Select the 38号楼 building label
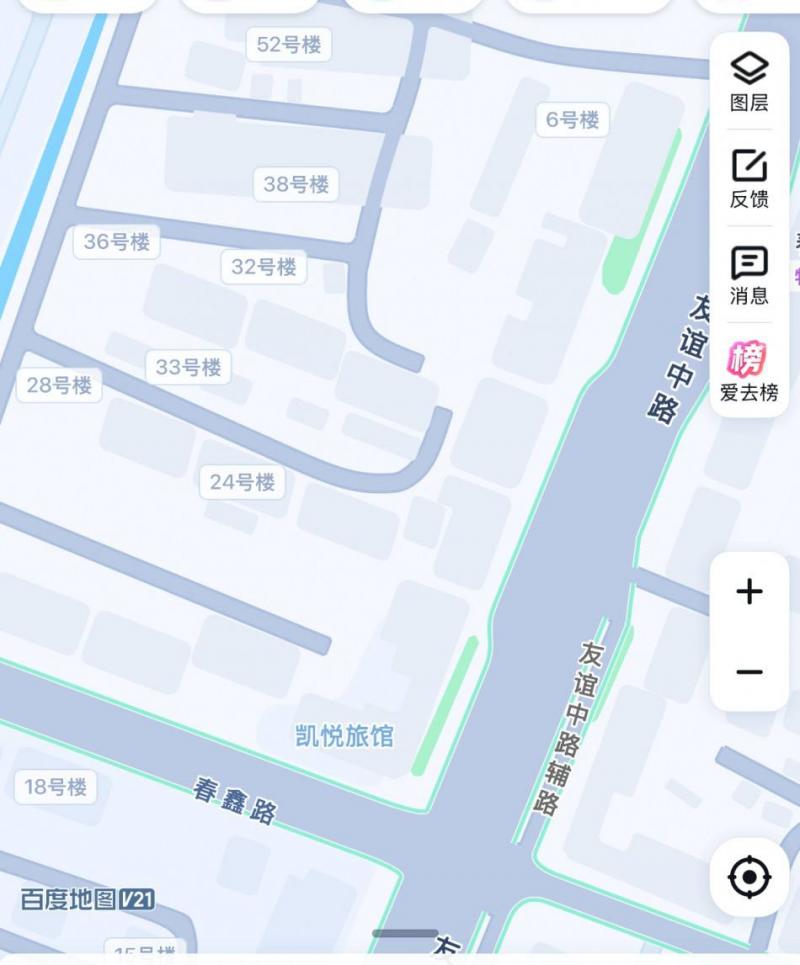 298,184
